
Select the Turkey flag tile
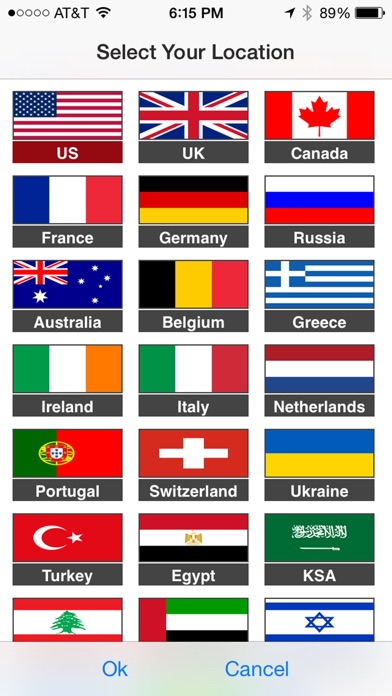click(x=67, y=550)
